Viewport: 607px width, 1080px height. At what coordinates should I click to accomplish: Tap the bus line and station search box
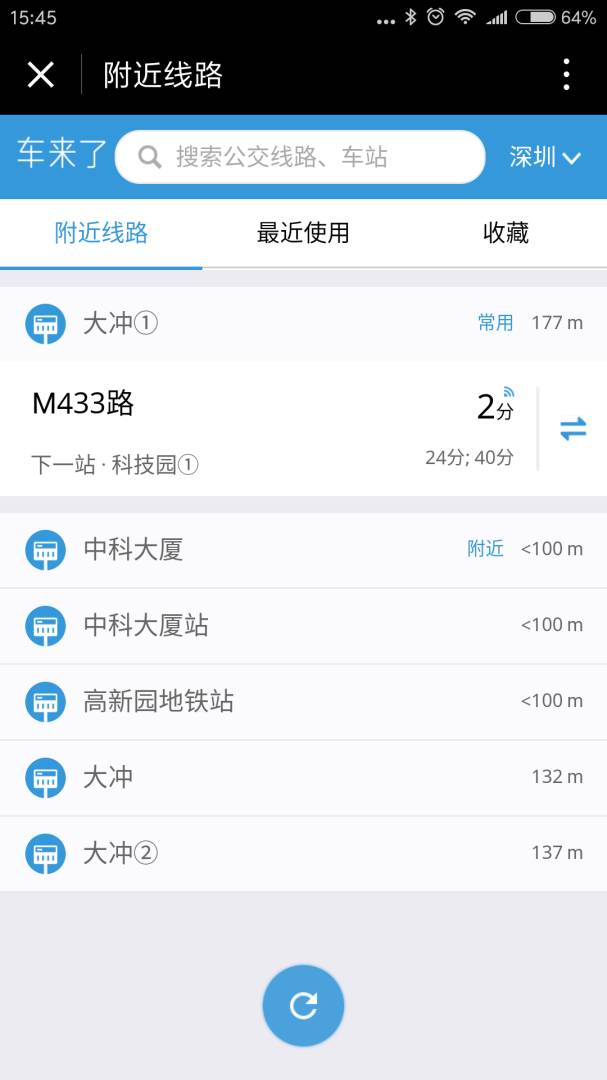[x=300, y=157]
